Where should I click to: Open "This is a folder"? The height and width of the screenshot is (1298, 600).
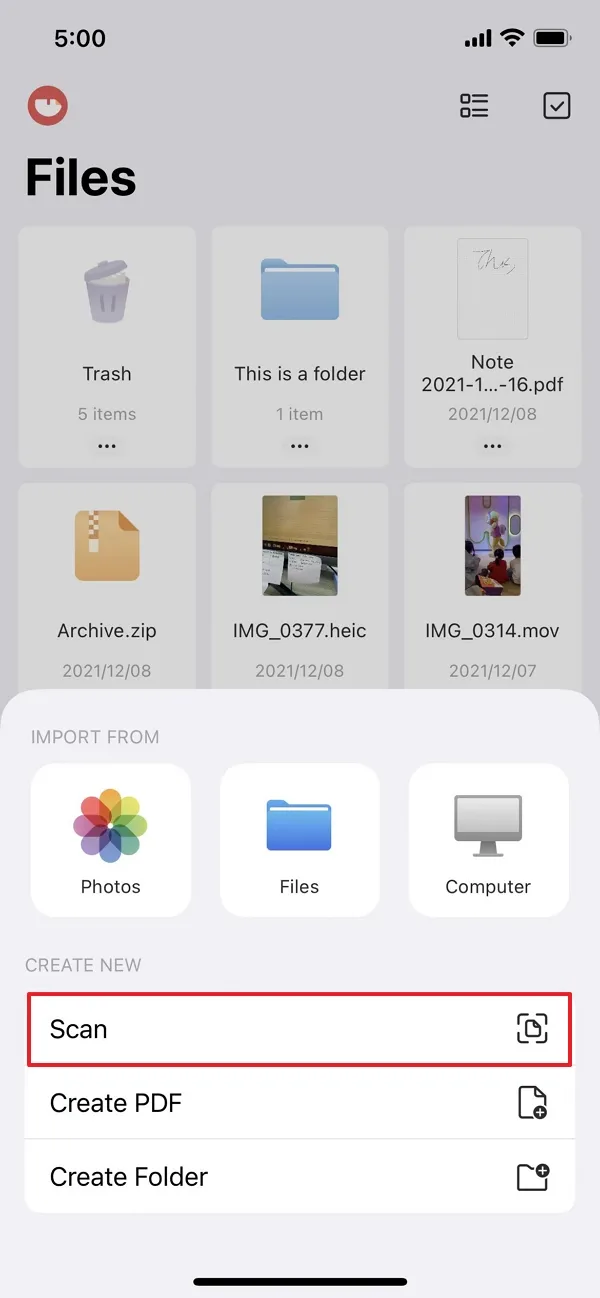300,320
